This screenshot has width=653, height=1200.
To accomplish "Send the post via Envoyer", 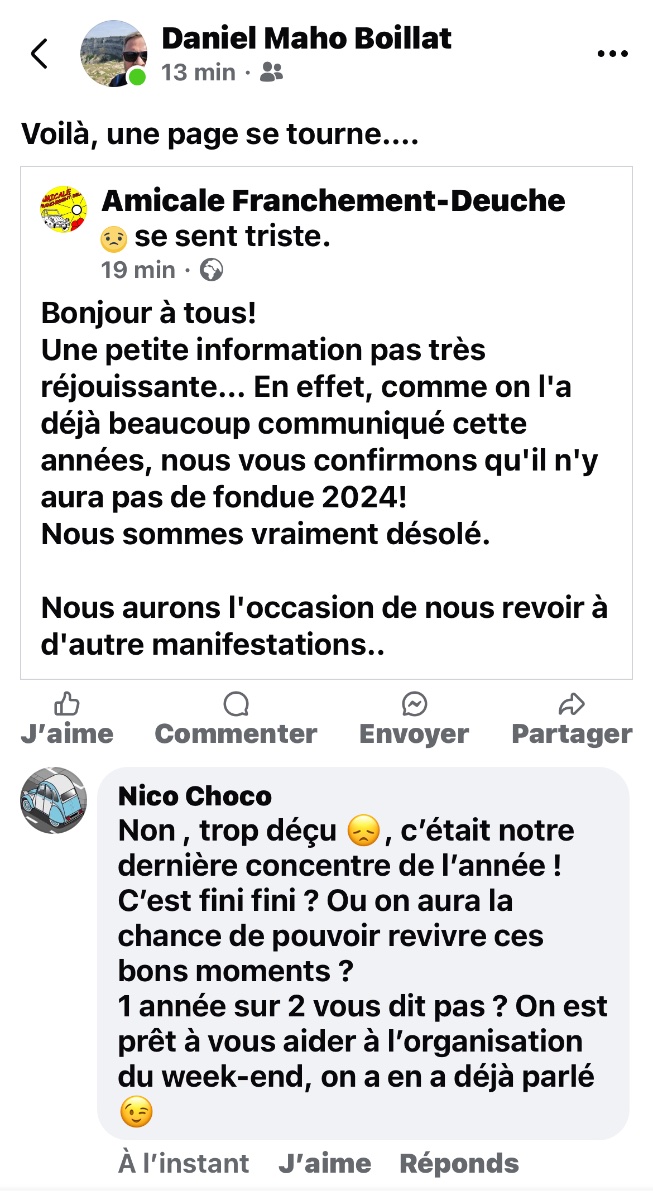I will (414, 719).
